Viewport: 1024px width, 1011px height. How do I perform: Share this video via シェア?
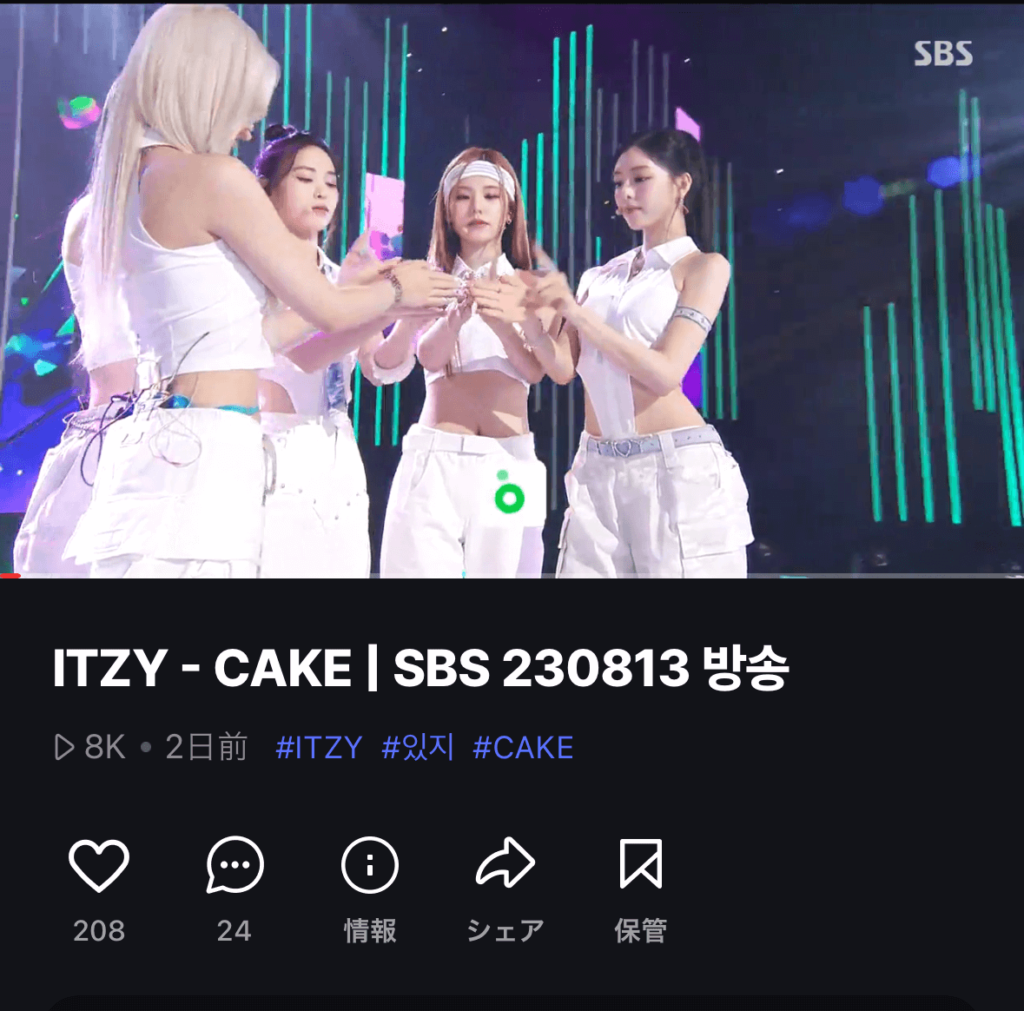tap(505, 866)
